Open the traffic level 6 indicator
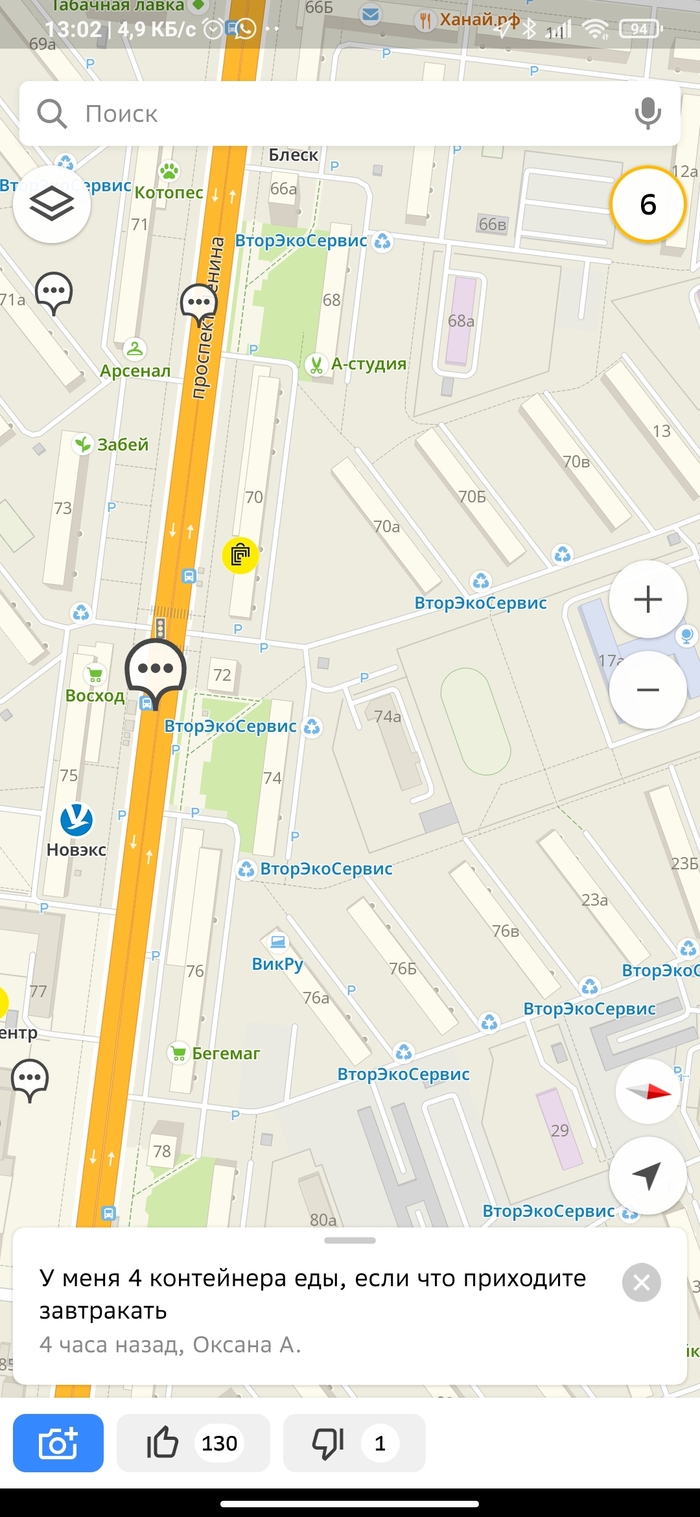 click(647, 205)
